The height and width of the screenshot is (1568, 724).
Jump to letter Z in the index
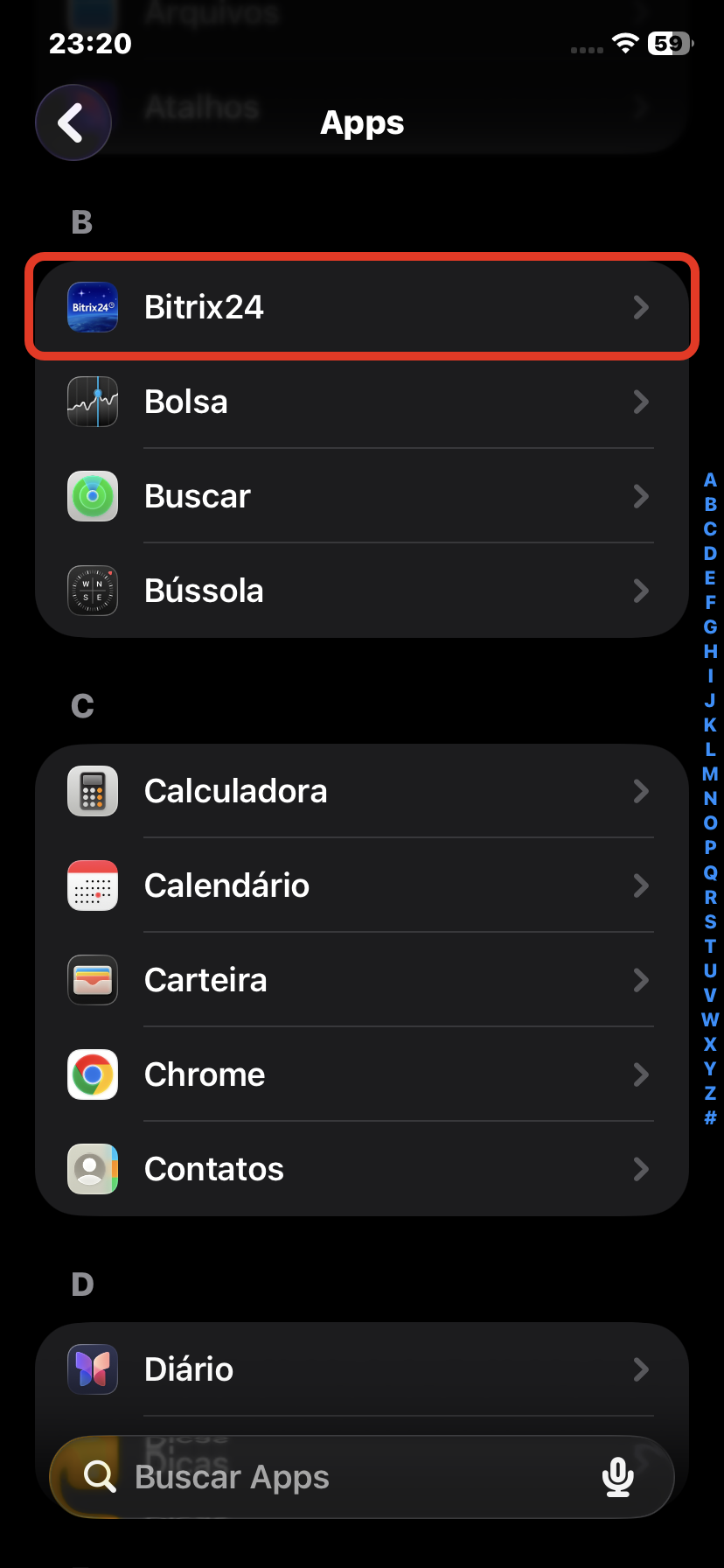tap(710, 1093)
